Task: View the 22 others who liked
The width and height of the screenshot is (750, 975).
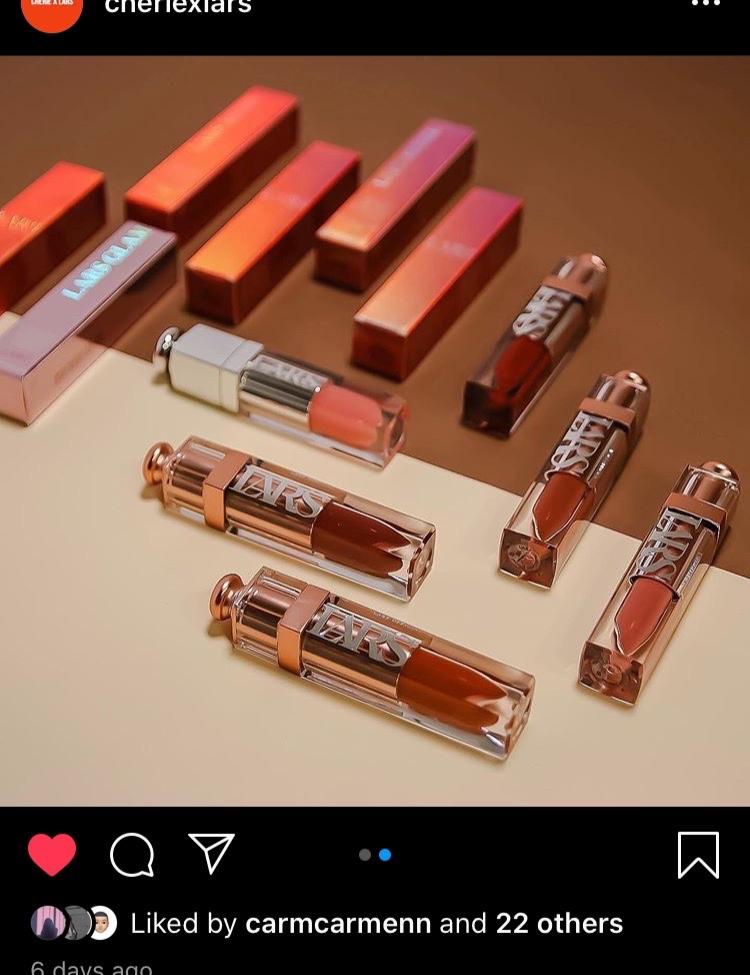Action: pos(559,924)
